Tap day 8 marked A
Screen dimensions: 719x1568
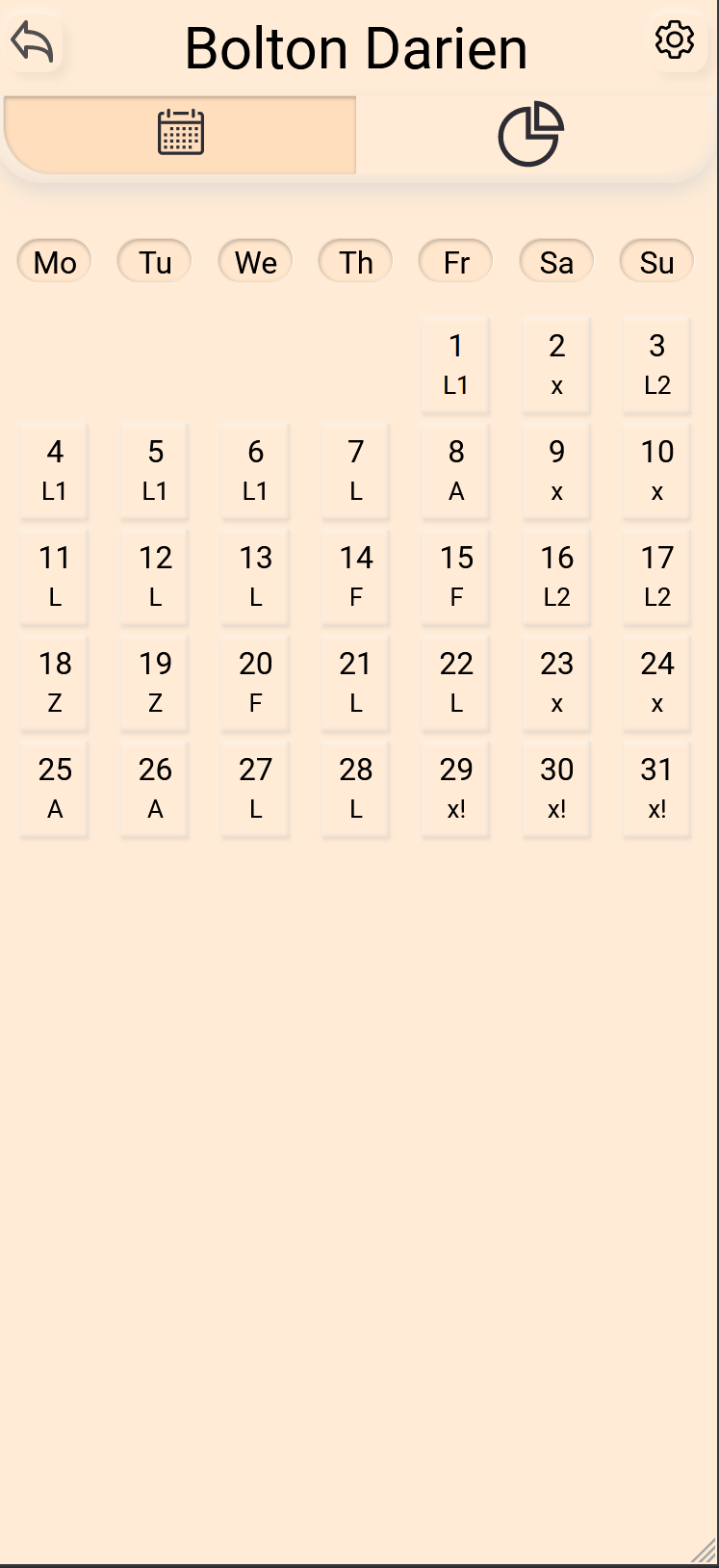point(456,471)
